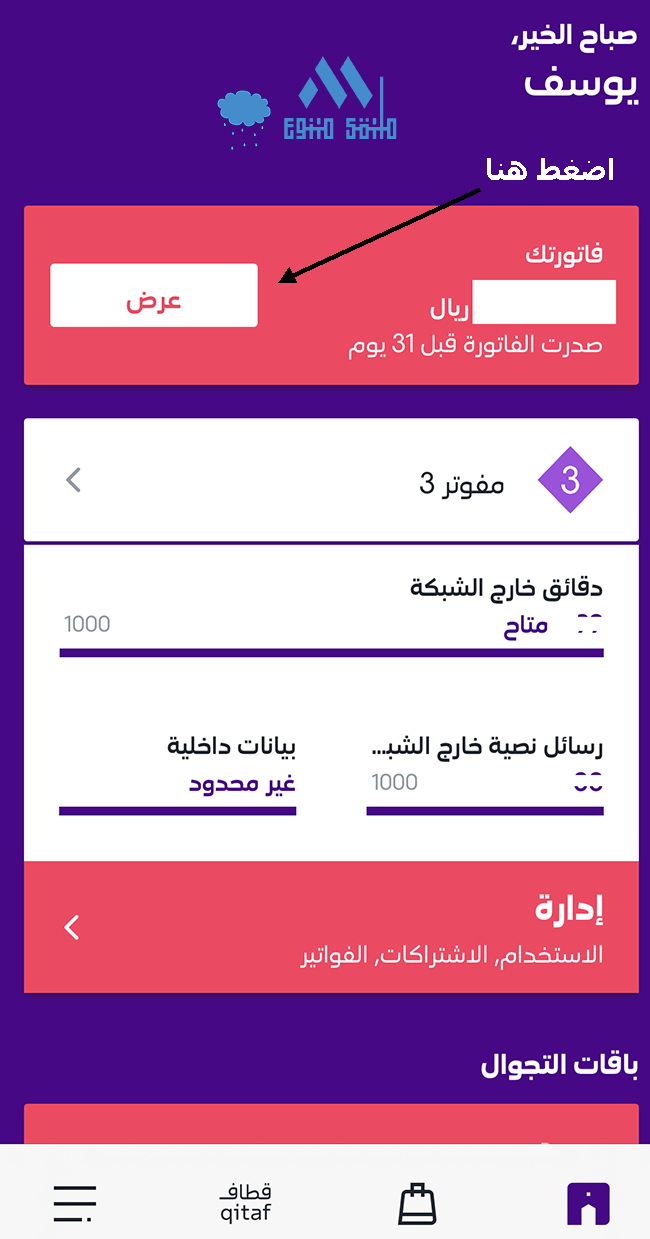Image resolution: width=650 pixels, height=1239 pixels.
Task: Open the hamburger menu tab
Action: click(75, 1203)
